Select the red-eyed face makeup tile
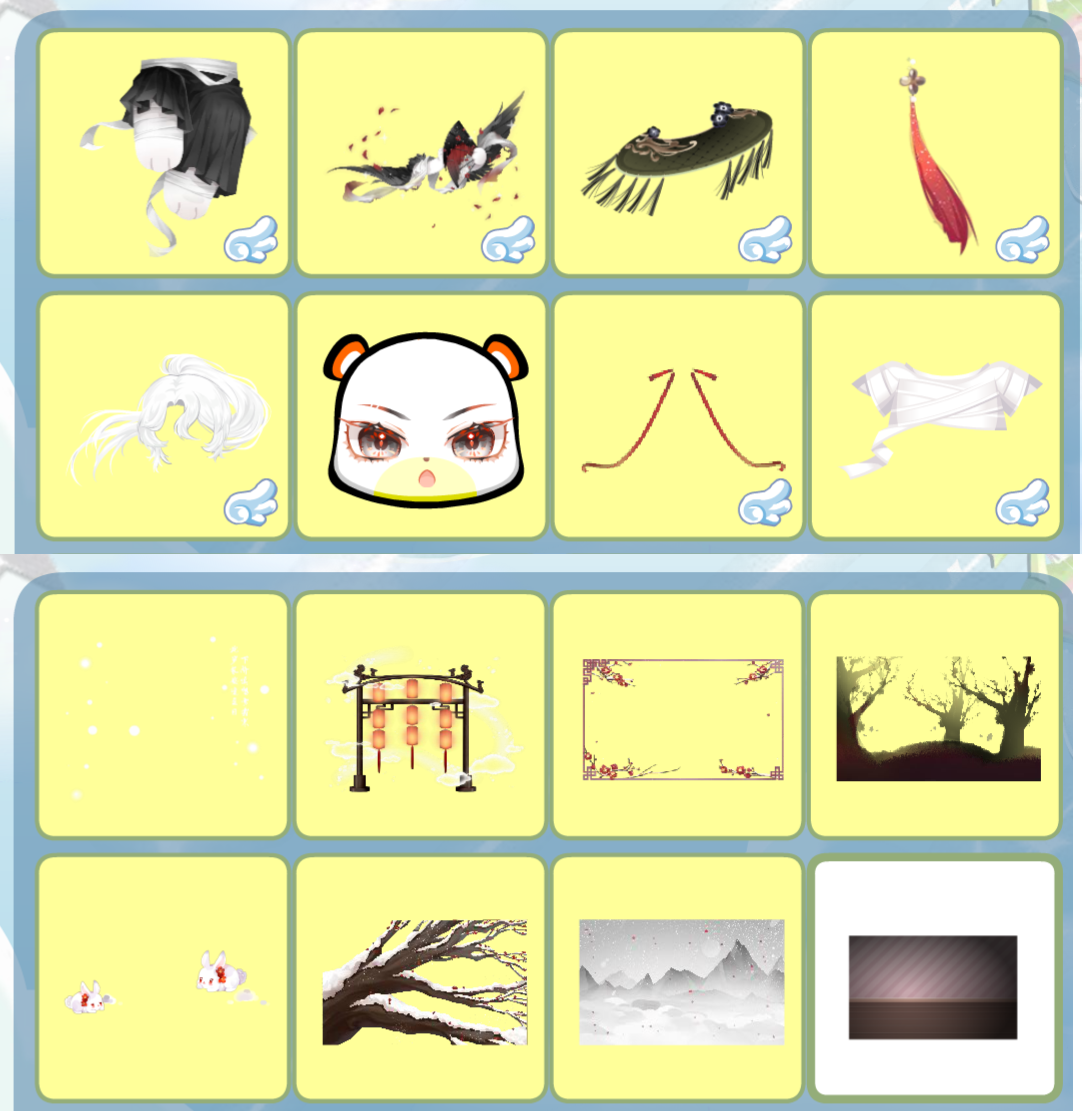Screen dimensions: 1082x1111 click(421, 416)
